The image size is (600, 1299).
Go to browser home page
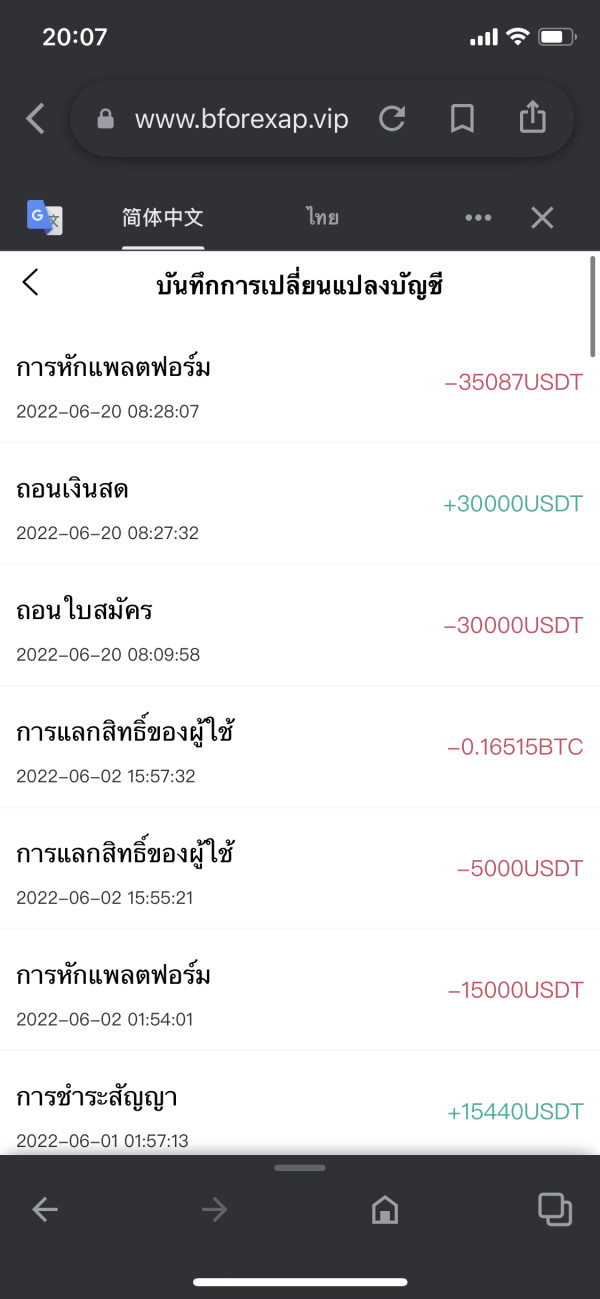[384, 1210]
